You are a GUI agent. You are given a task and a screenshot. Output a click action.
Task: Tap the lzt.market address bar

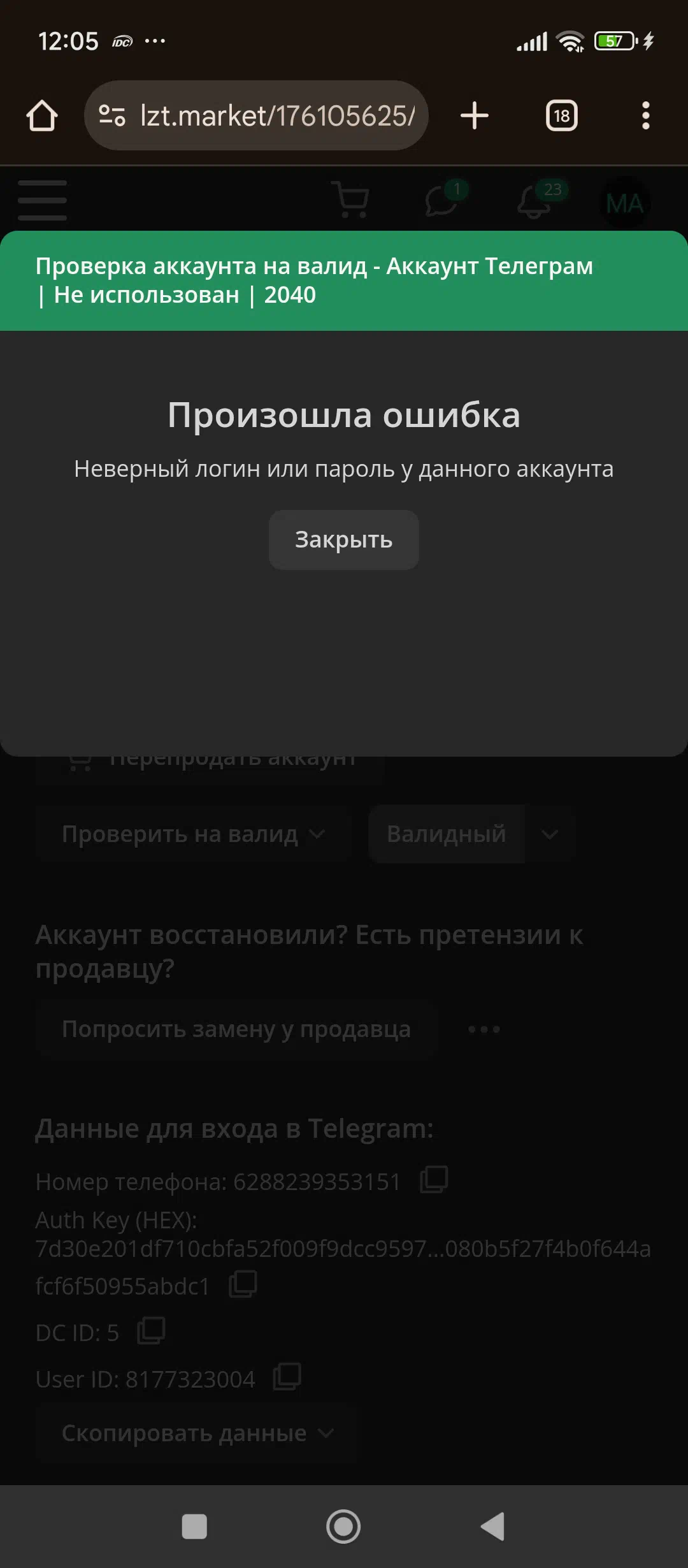pyautogui.click(x=256, y=115)
